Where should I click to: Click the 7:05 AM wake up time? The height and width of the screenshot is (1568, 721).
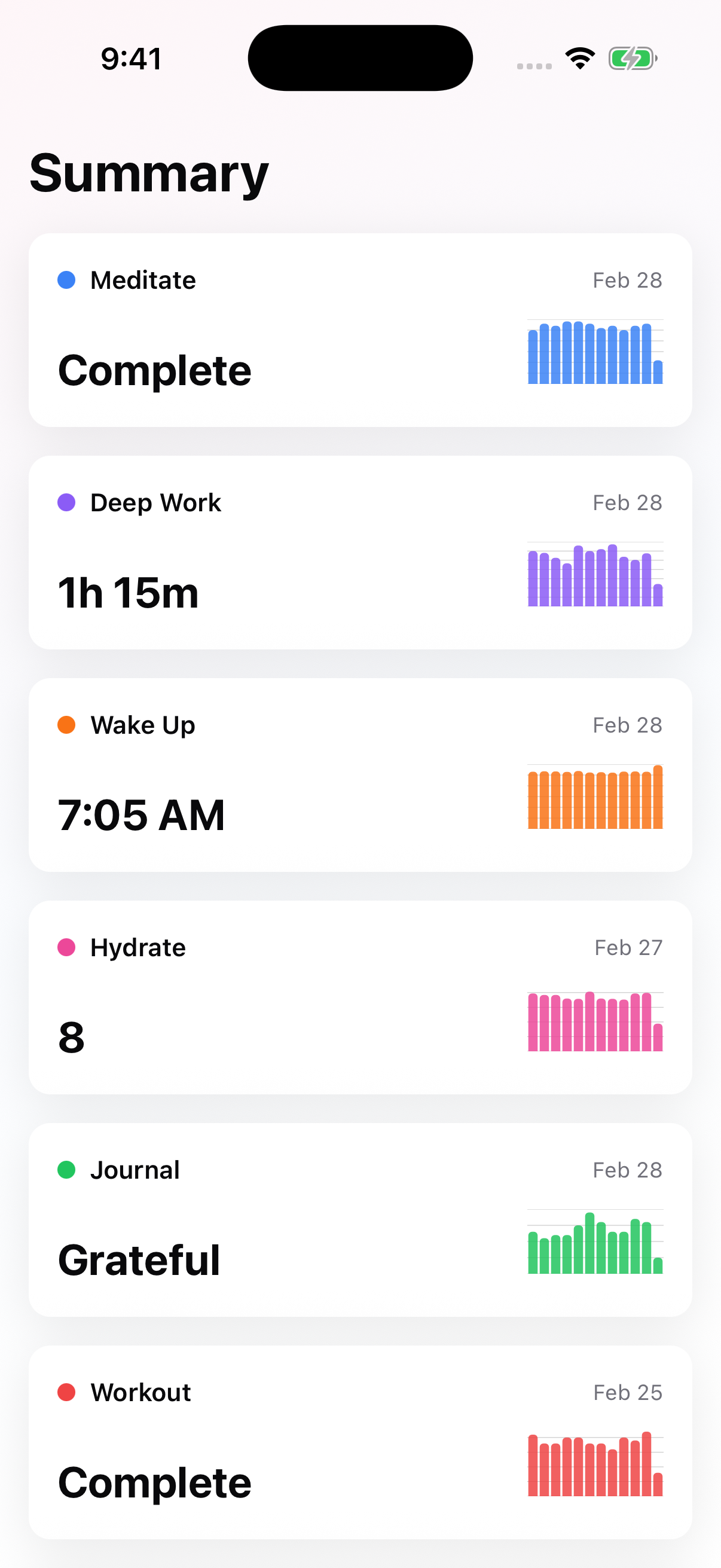click(142, 814)
